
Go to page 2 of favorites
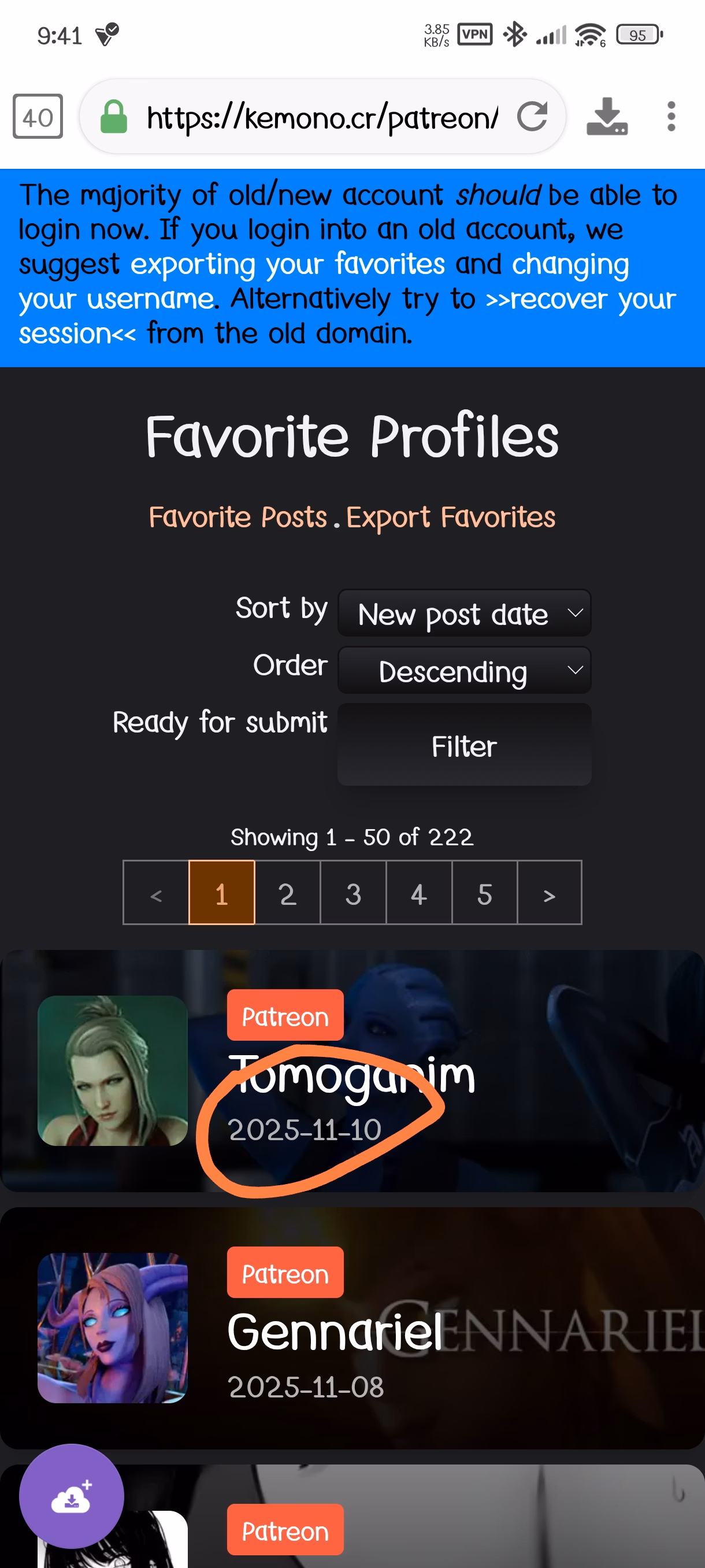[x=287, y=893]
